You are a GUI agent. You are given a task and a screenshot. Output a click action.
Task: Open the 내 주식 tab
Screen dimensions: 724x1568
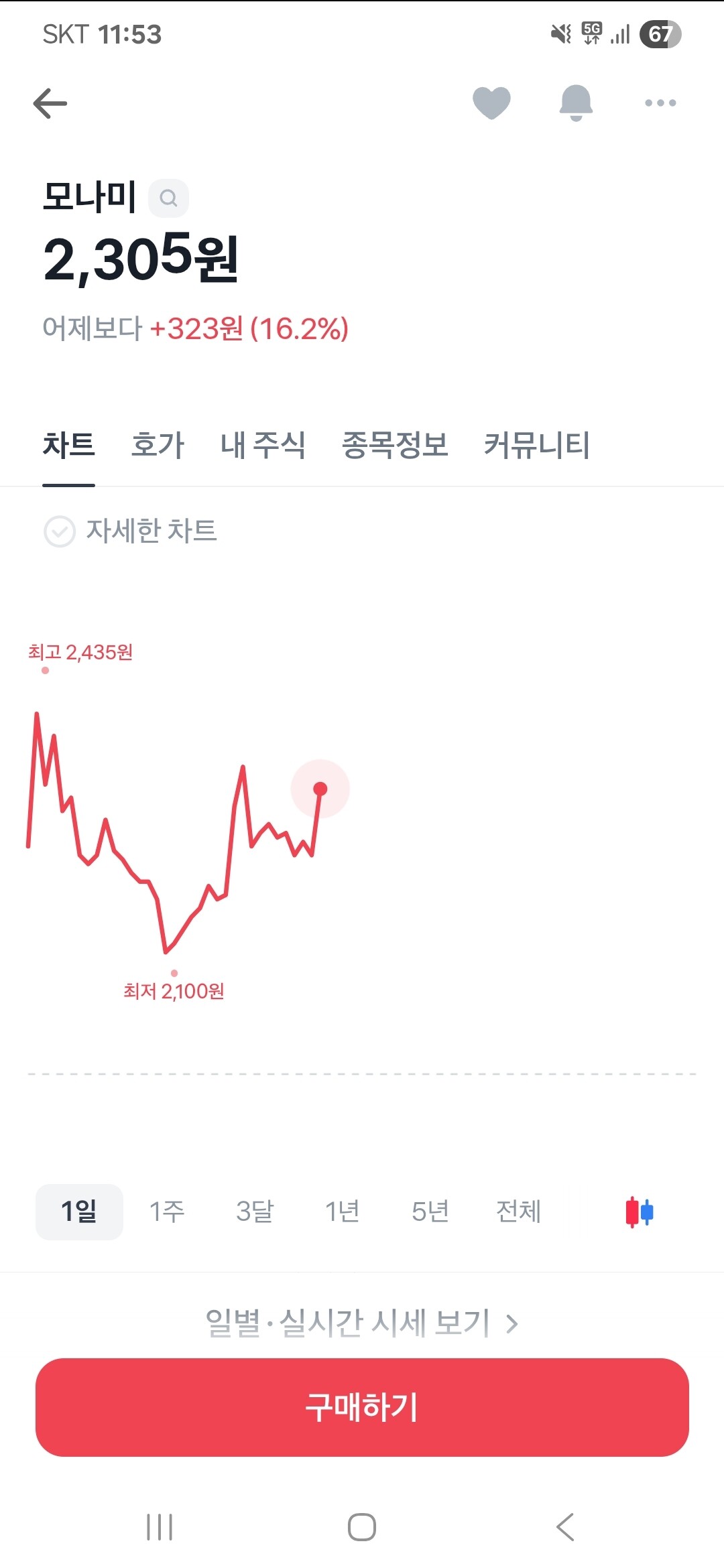[x=263, y=445]
